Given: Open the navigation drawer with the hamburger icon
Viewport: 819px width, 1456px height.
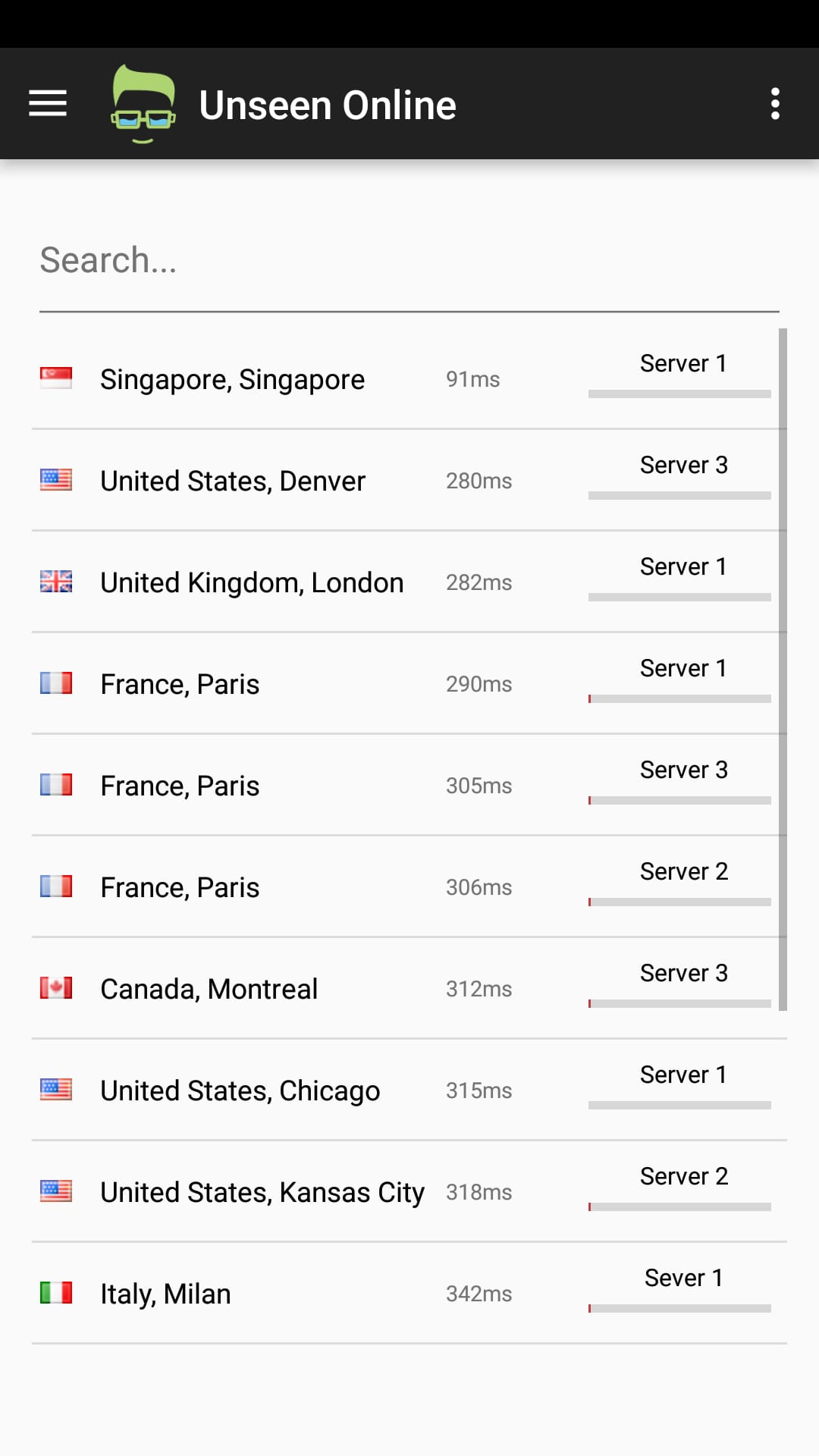Looking at the screenshot, I should [x=47, y=103].
